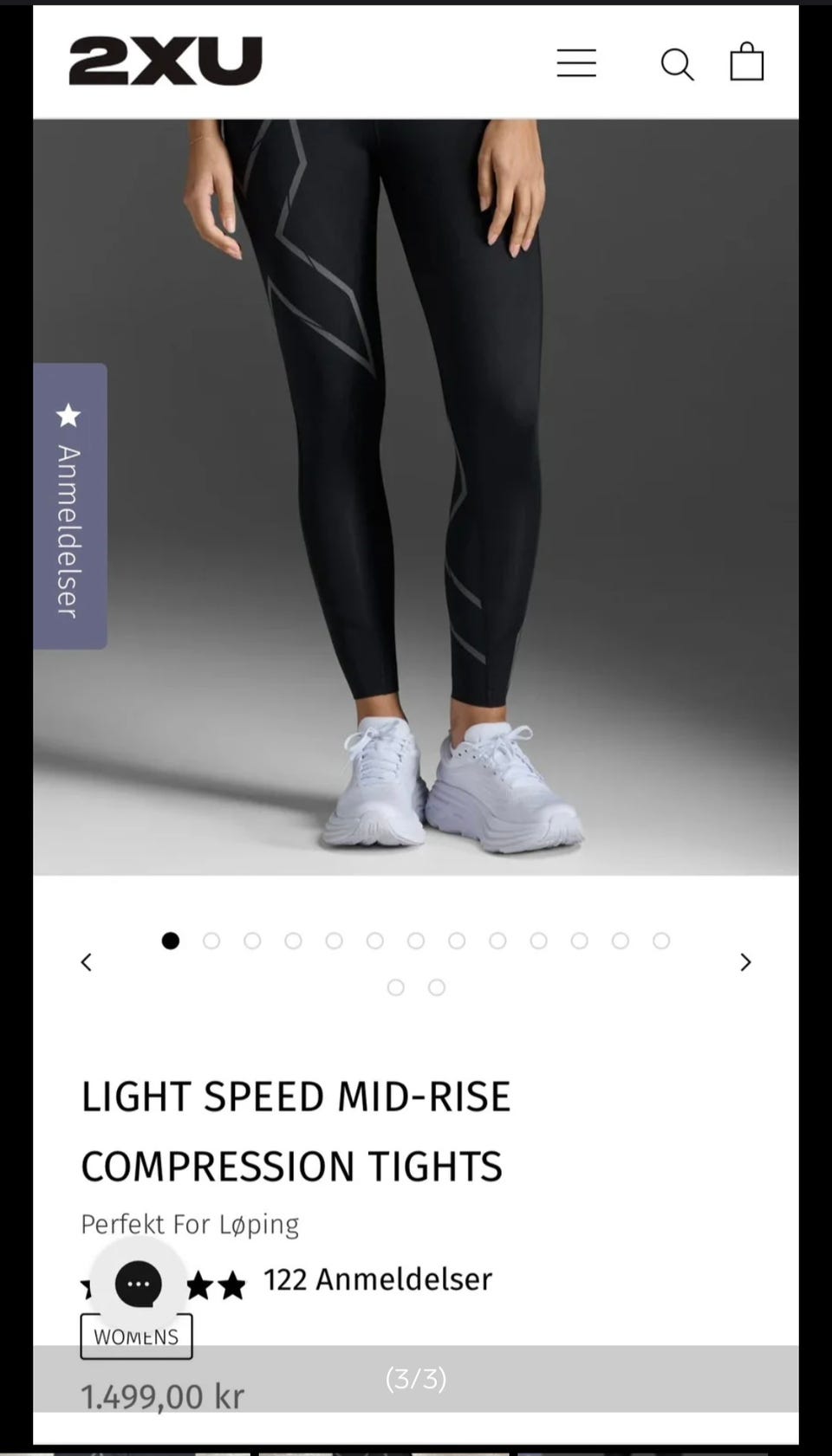Open the hamburger navigation menu
The width and height of the screenshot is (832, 1456).
(576, 63)
